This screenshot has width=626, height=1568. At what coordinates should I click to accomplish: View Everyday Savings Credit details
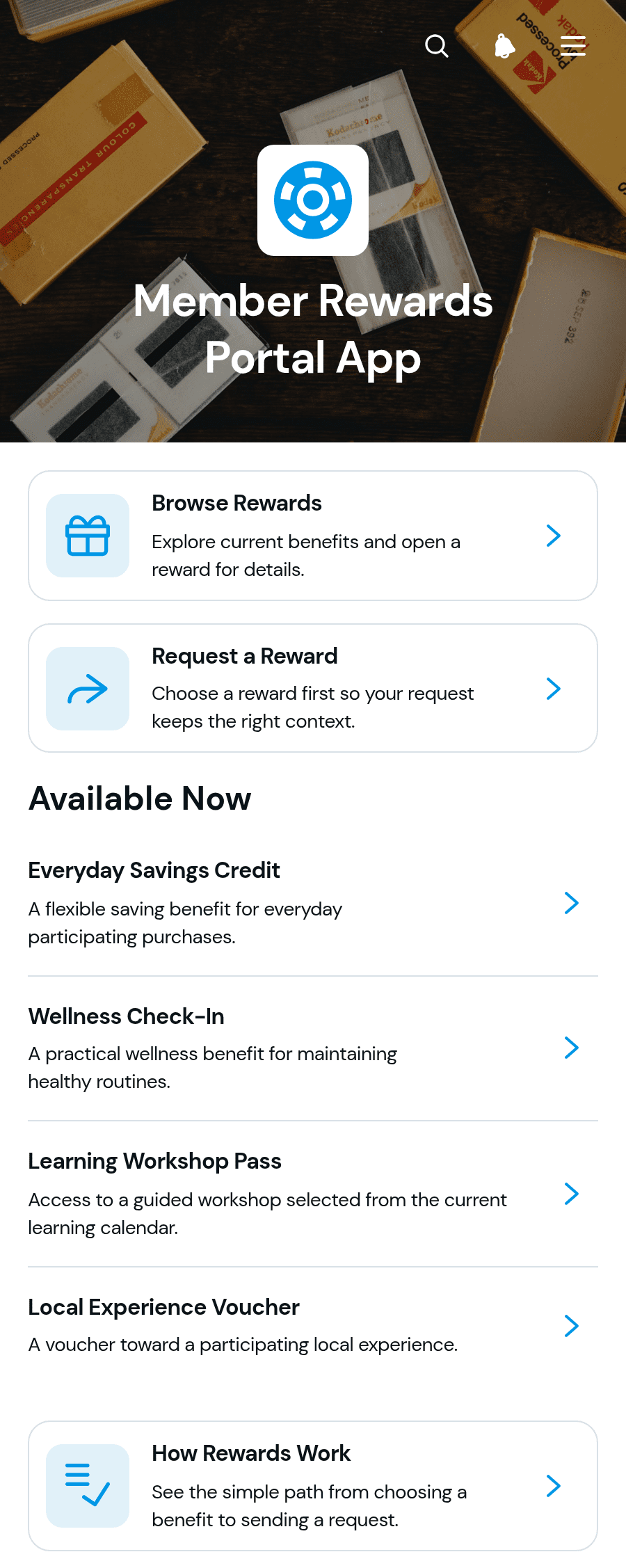(x=313, y=903)
